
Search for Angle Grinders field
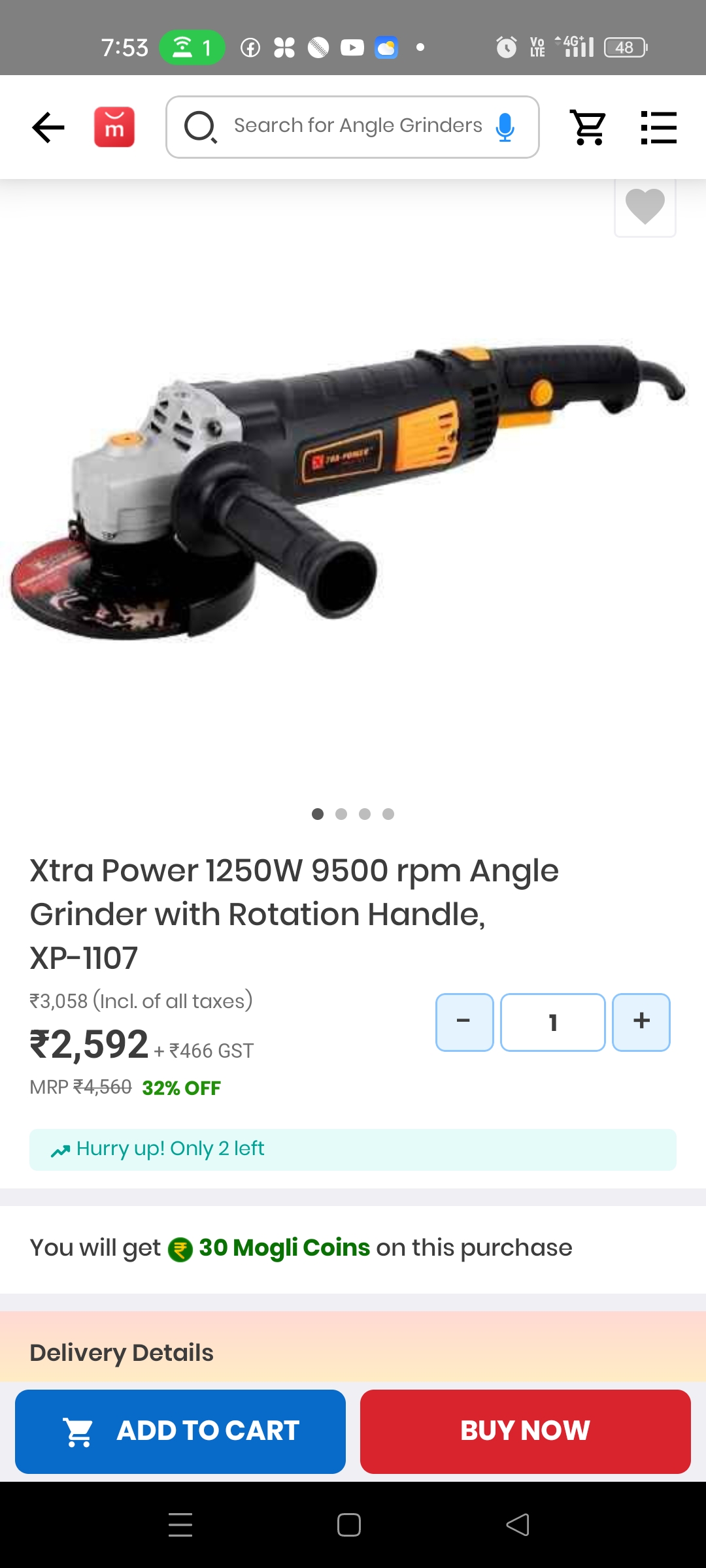[x=353, y=126]
